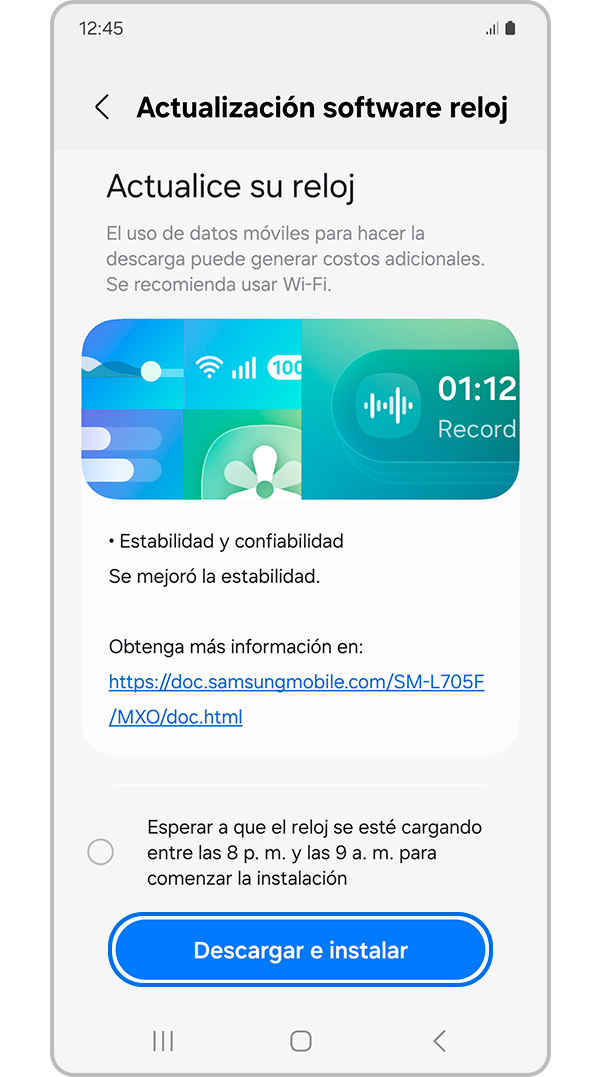Tap the system back button
This screenshot has width=600, height=1077.
click(x=439, y=1041)
